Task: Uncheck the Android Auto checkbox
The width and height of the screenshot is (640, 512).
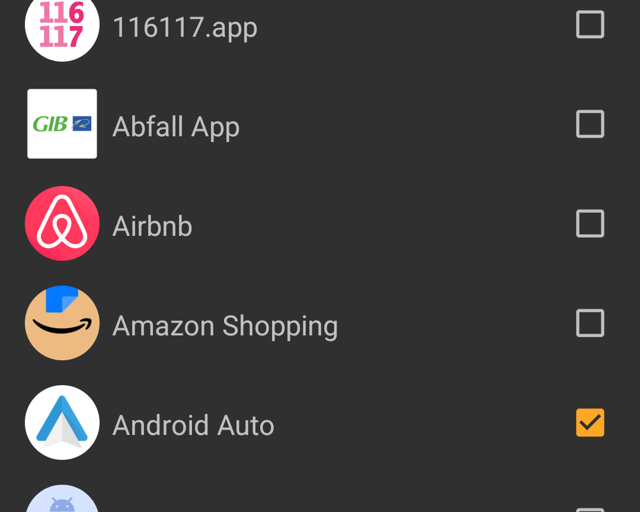Action: (590, 422)
